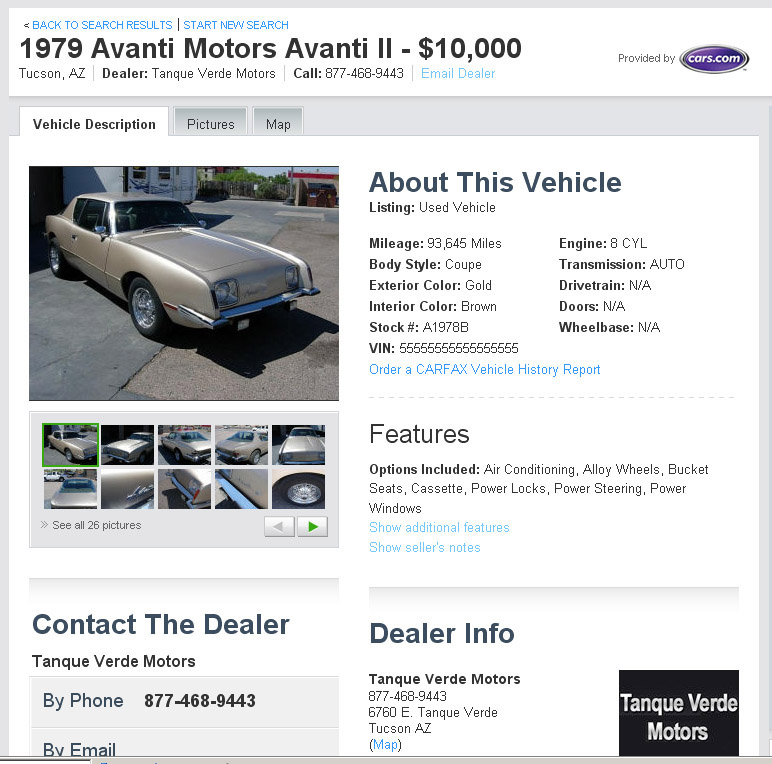Viewport: 772px width, 764px height.
Task: Open the dealer Map link
Action: [x=385, y=744]
